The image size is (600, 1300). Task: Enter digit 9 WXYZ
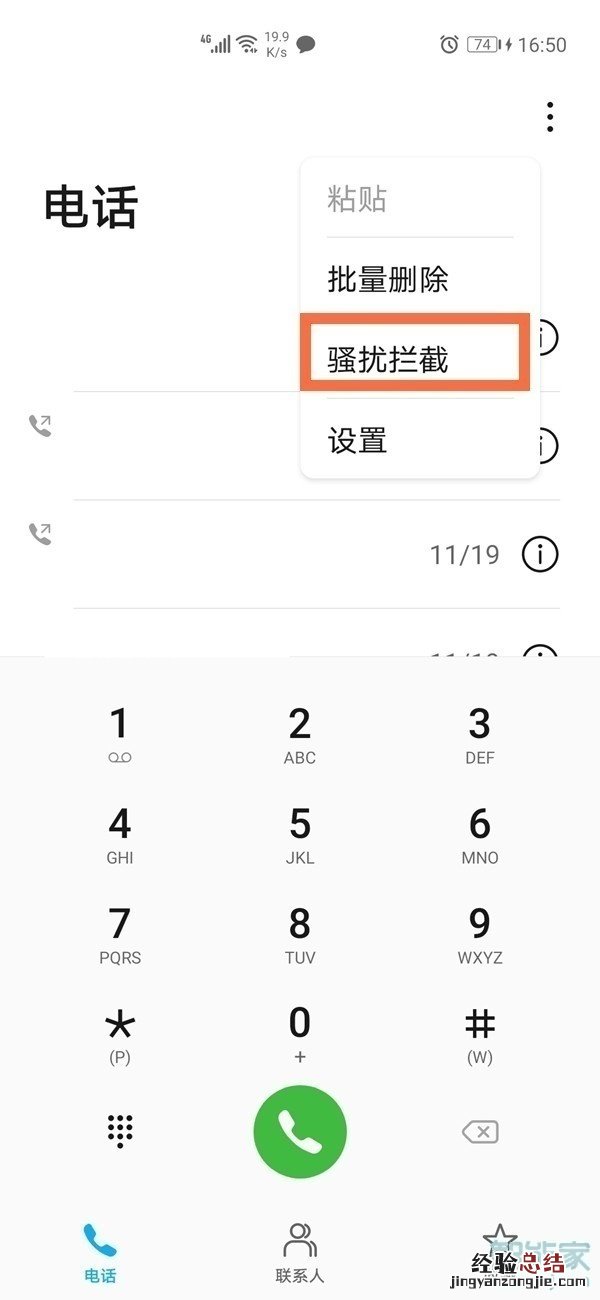479,933
